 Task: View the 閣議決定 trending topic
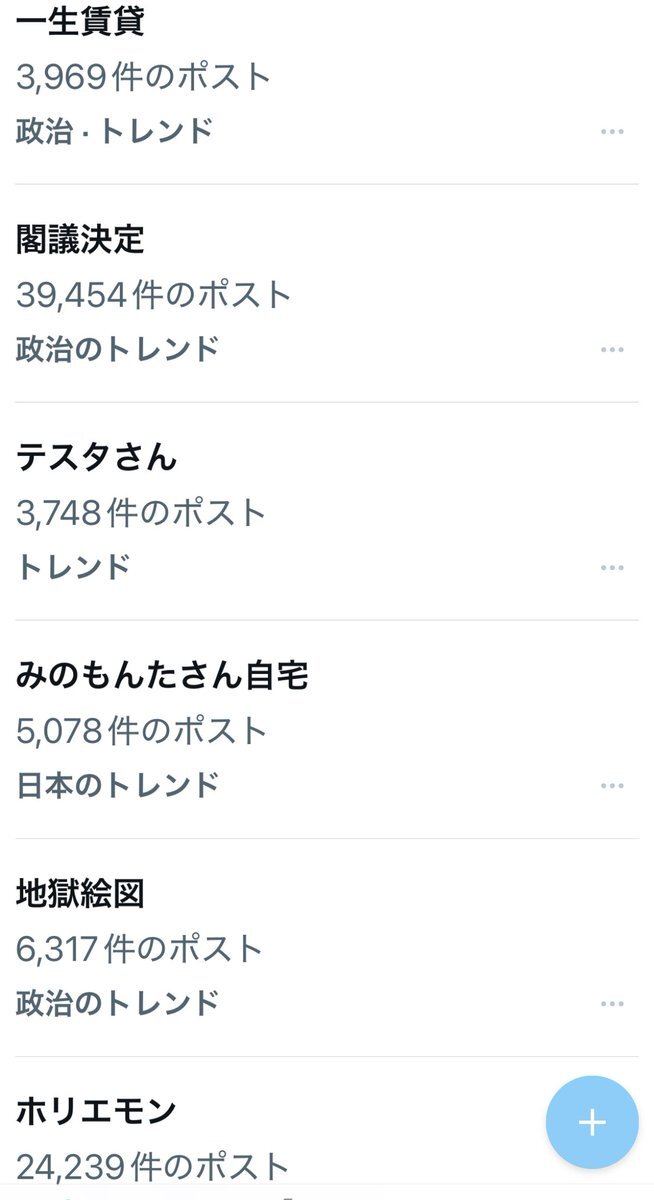[81, 240]
